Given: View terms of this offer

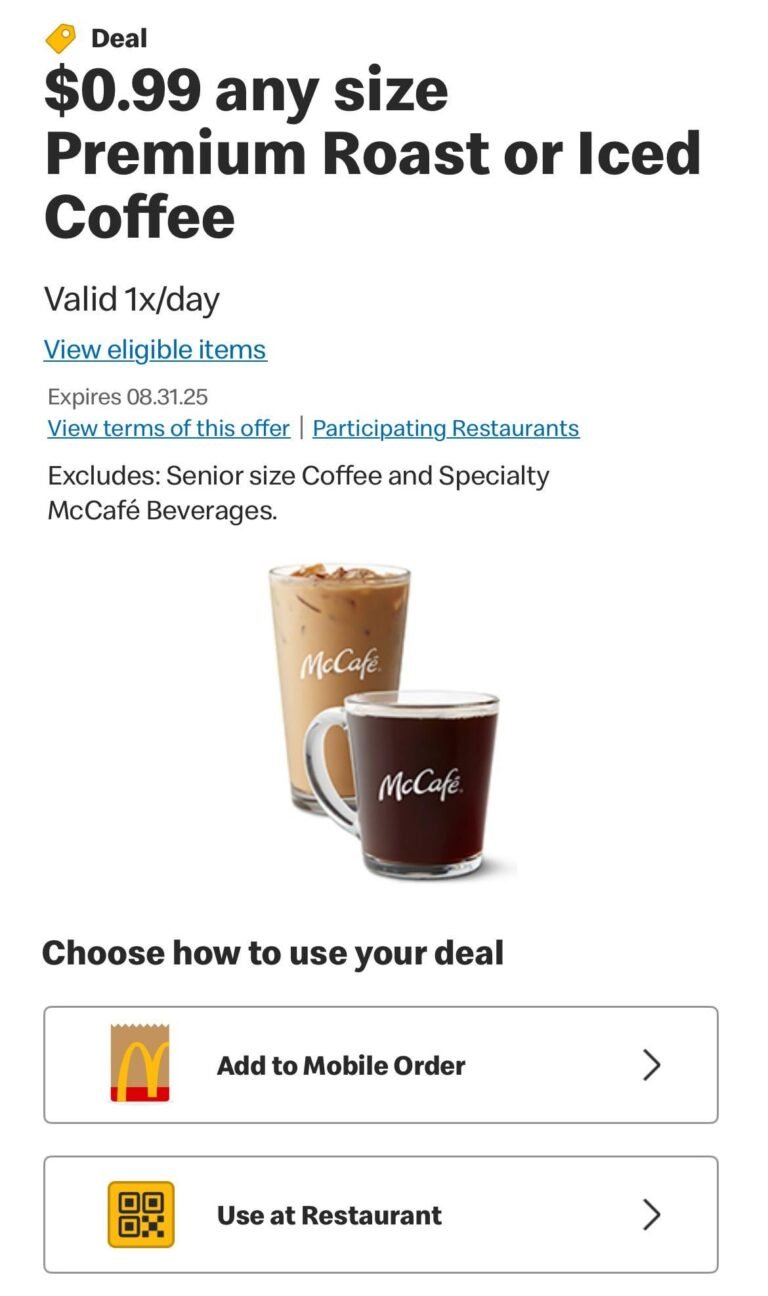Looking at the screenshot, I should pyautogui.click(x=166, y=428).
